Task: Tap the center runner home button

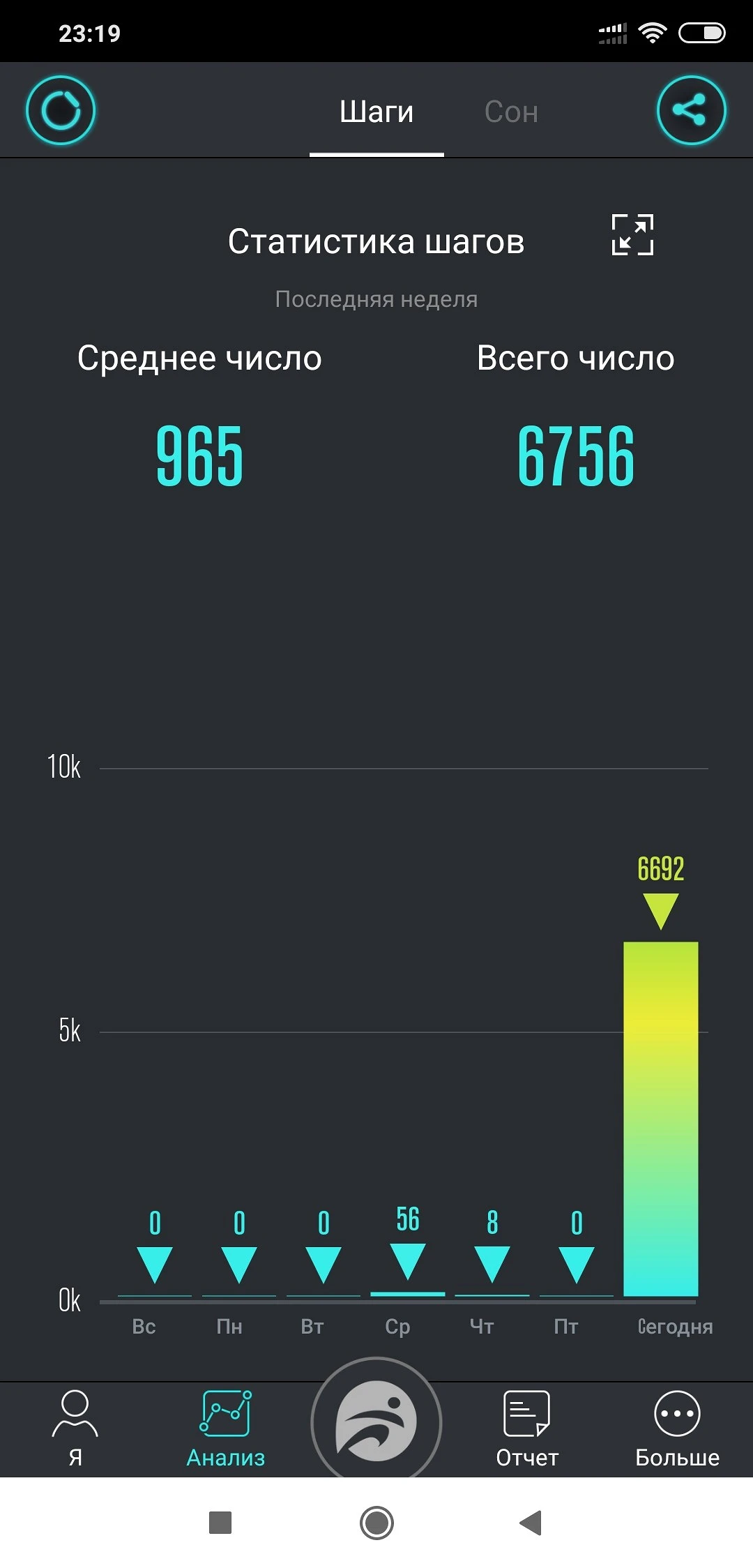Action: (376, 1420)
